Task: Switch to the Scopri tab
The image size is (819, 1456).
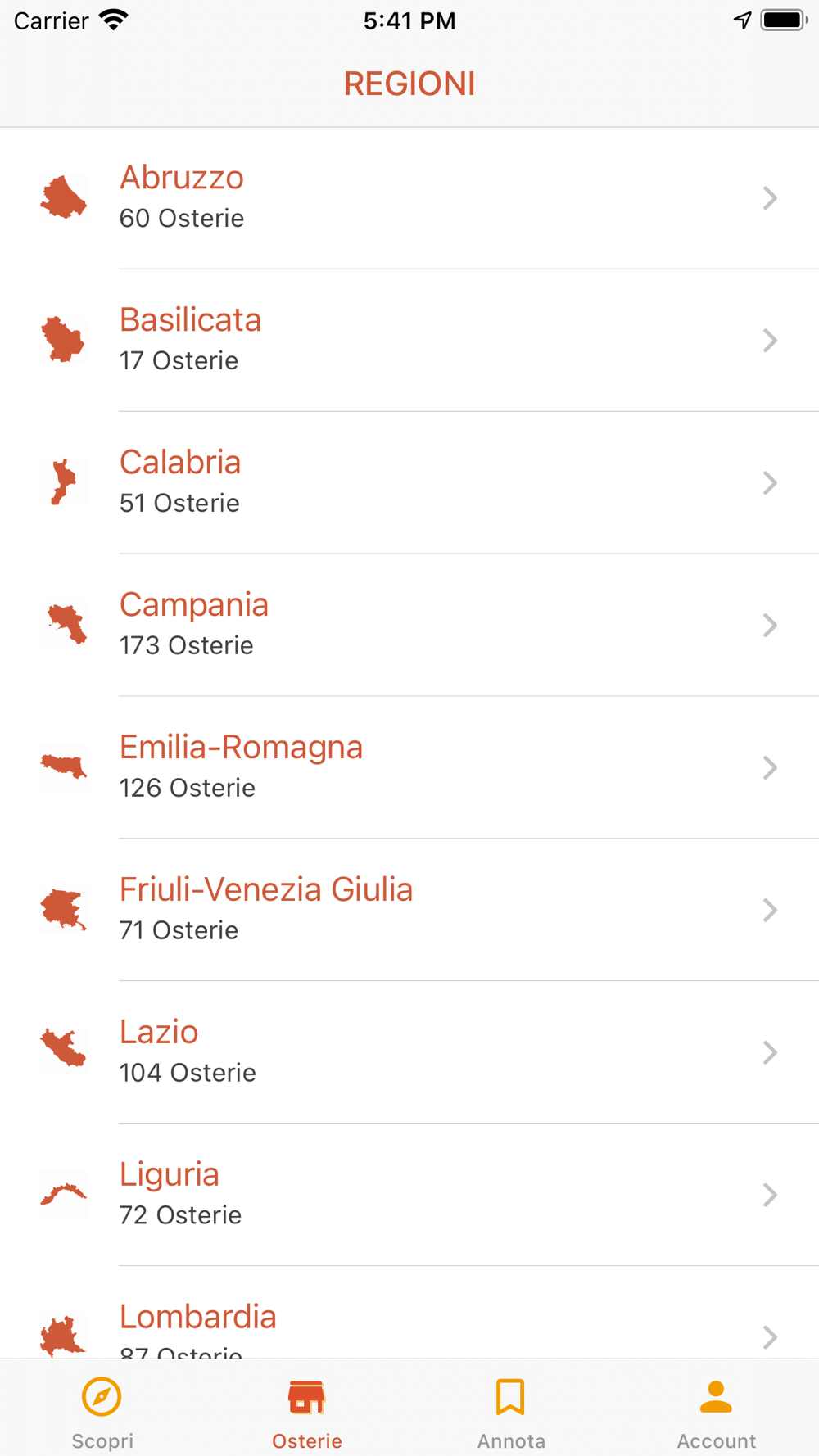Action: click(x=102, y=1411)
